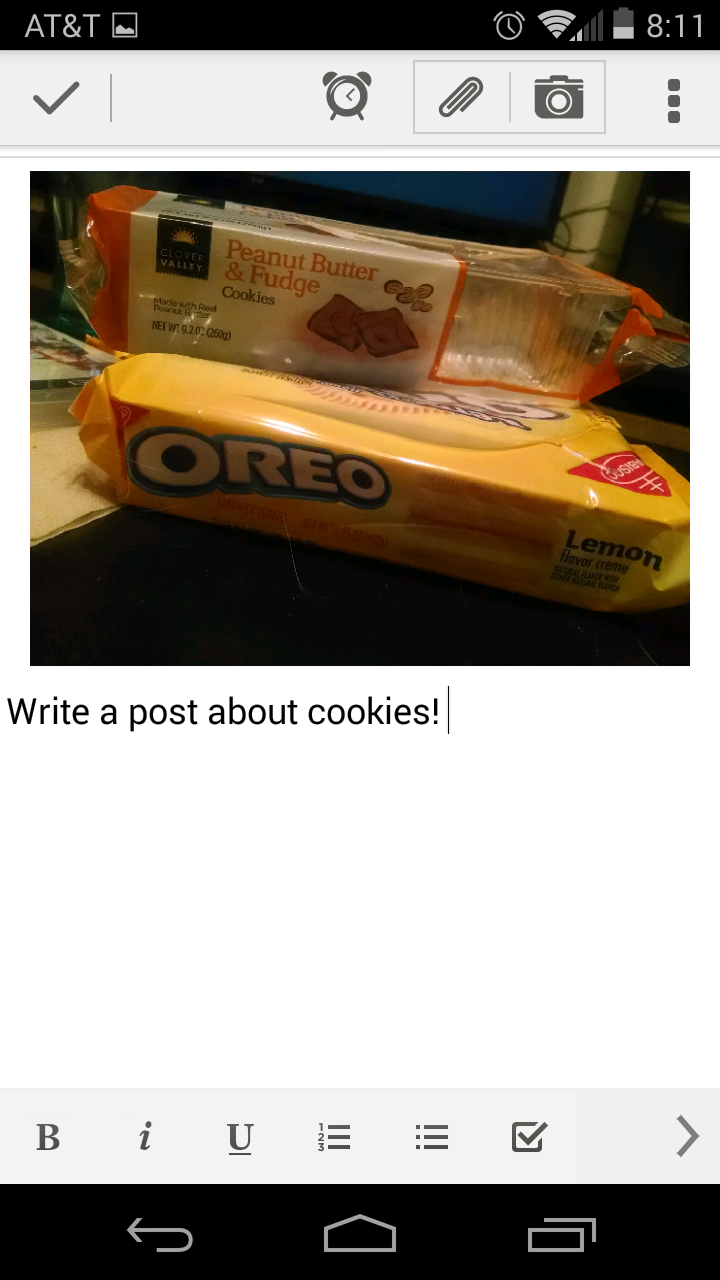
Task: Open the camera to add a photo
Action: click(x=558, y=98)
